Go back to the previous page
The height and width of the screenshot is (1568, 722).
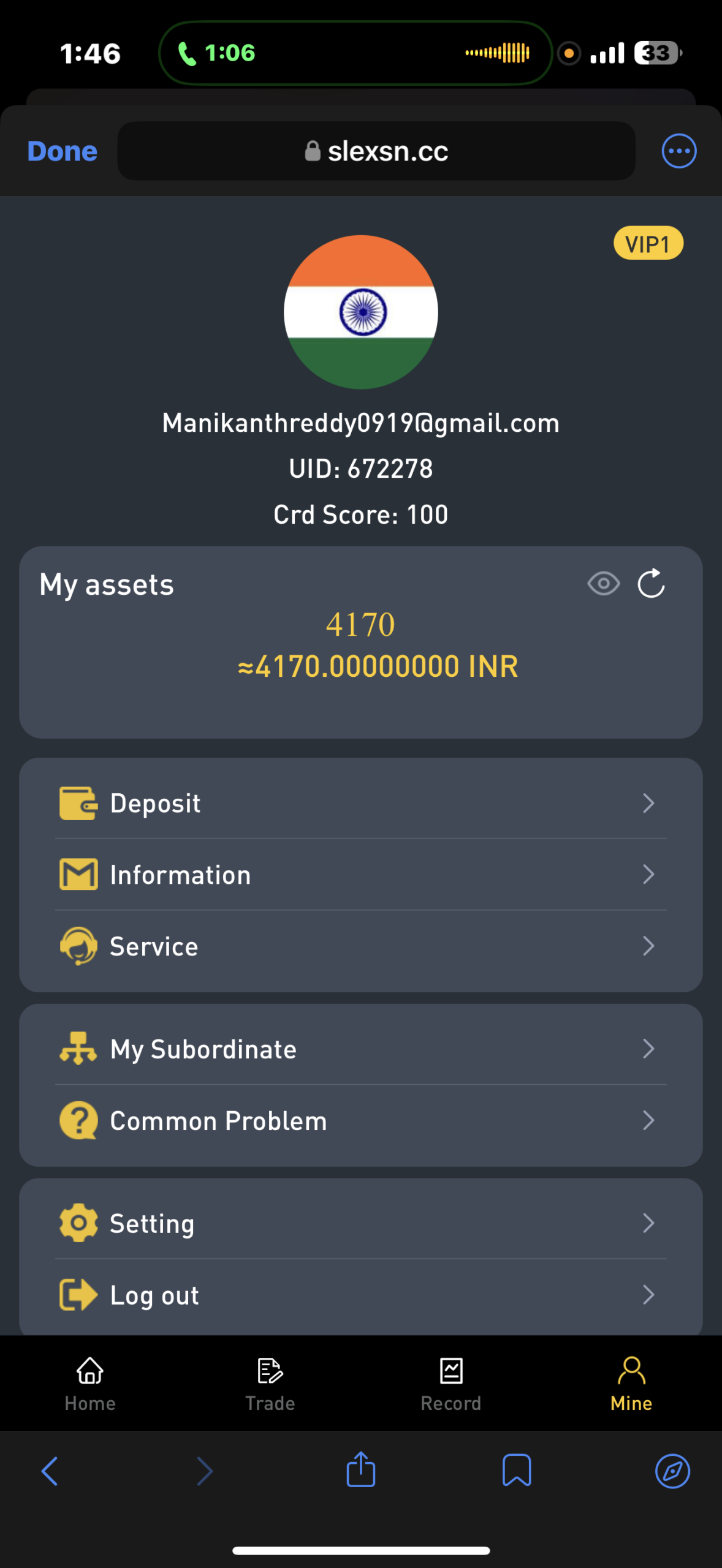[50, 1471]
